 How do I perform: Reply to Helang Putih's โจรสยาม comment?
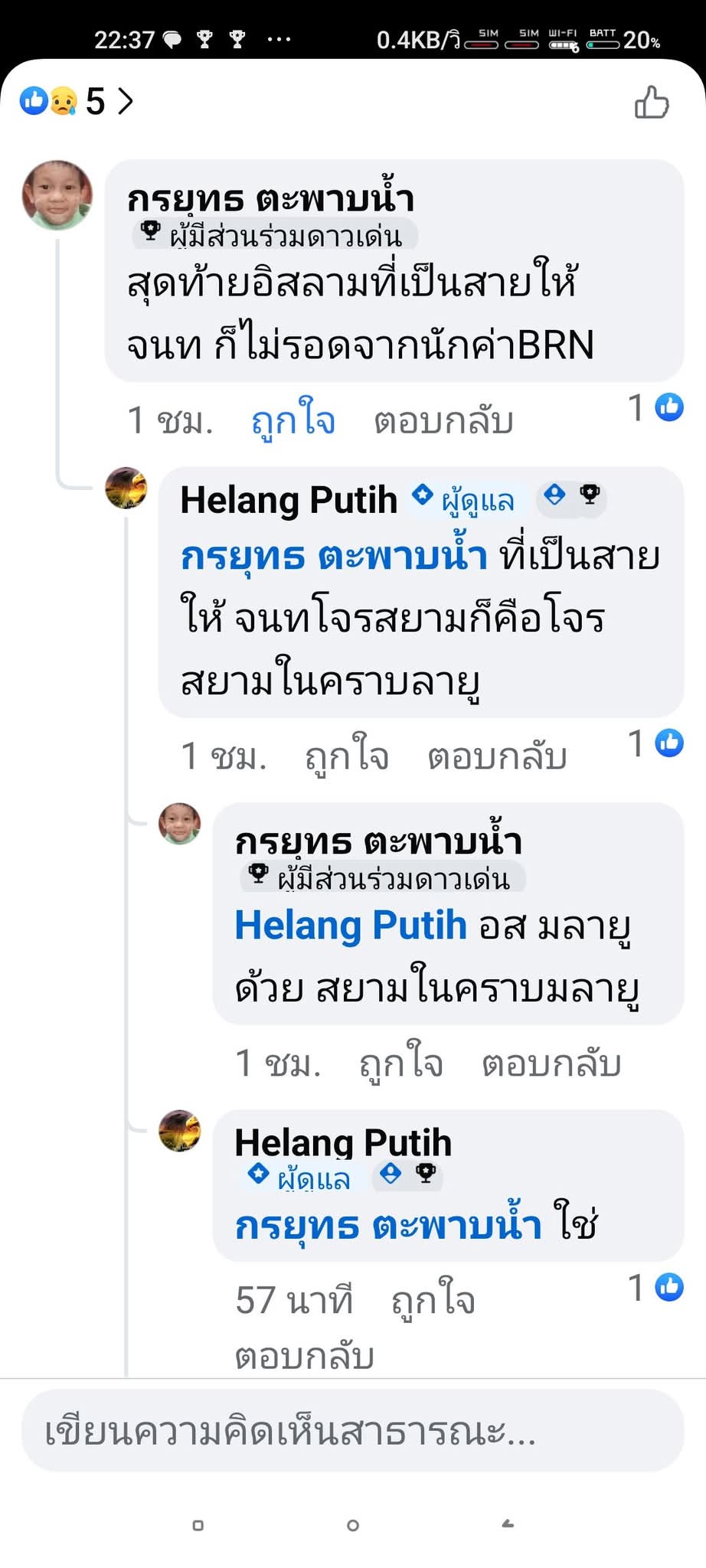pos(497,756)
